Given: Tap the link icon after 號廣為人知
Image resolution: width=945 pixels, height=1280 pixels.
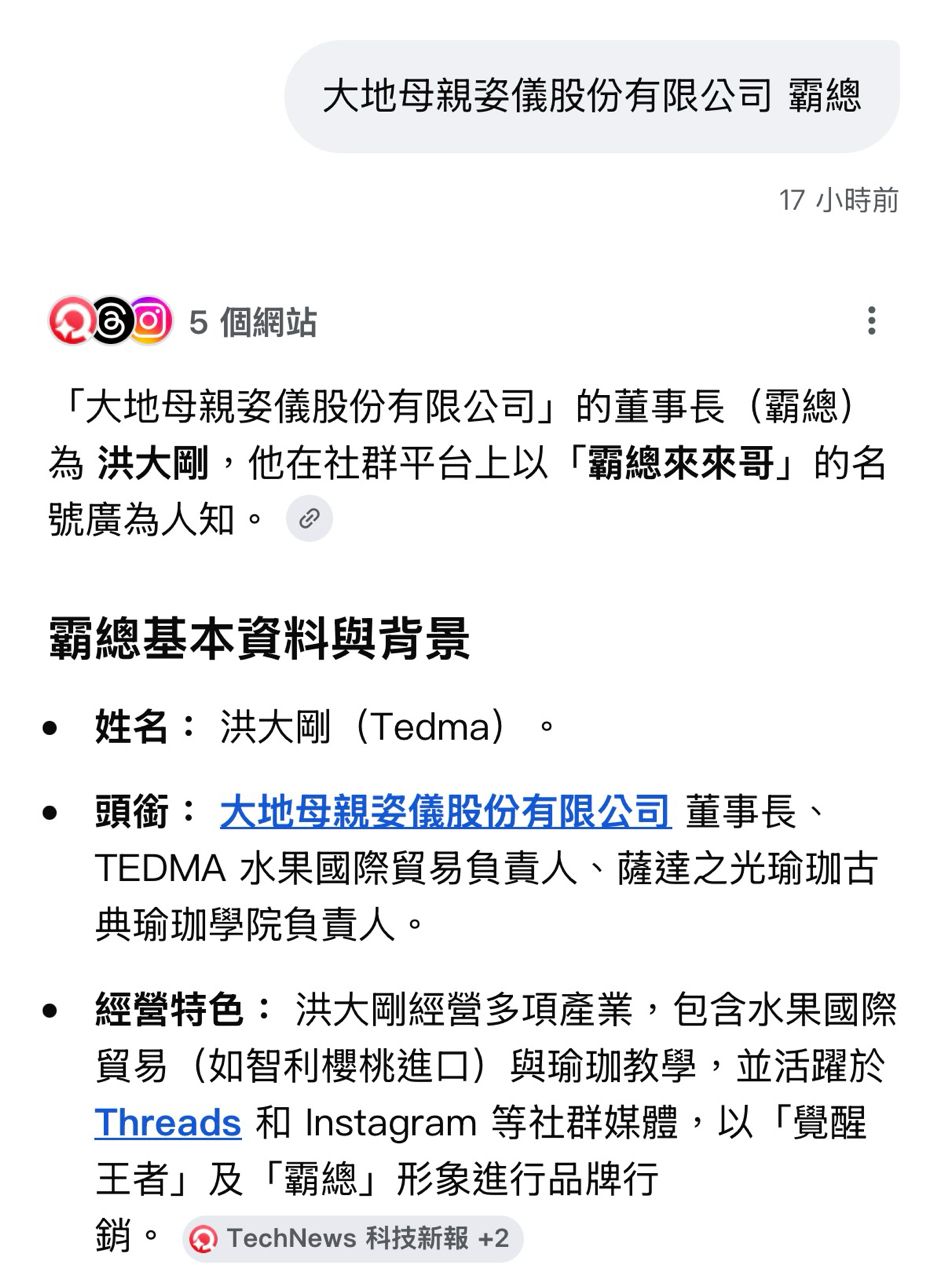Looking at the screenshot, I should coord(310,518).
